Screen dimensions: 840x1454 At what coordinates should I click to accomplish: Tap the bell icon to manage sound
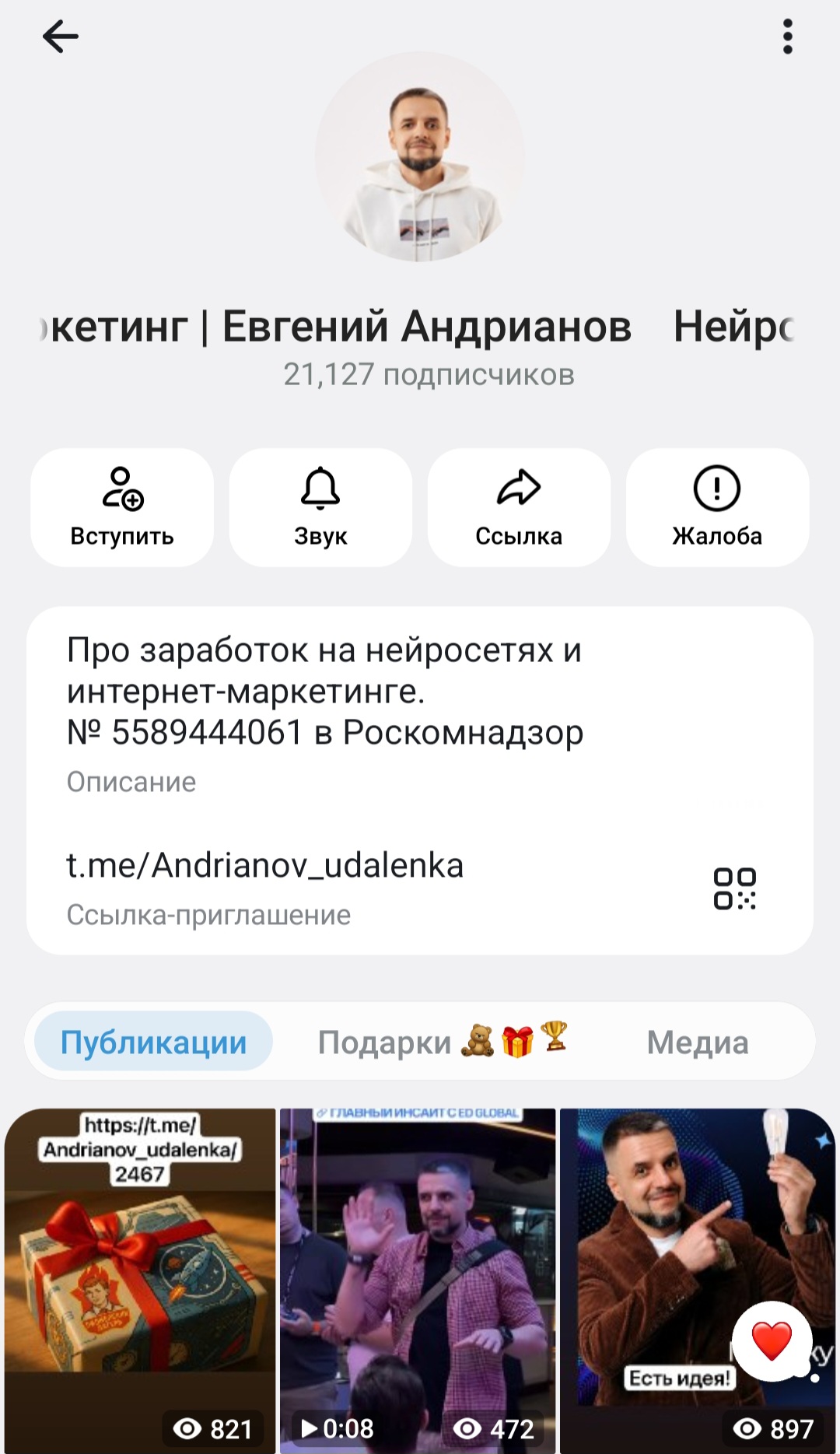click(320, 488)
